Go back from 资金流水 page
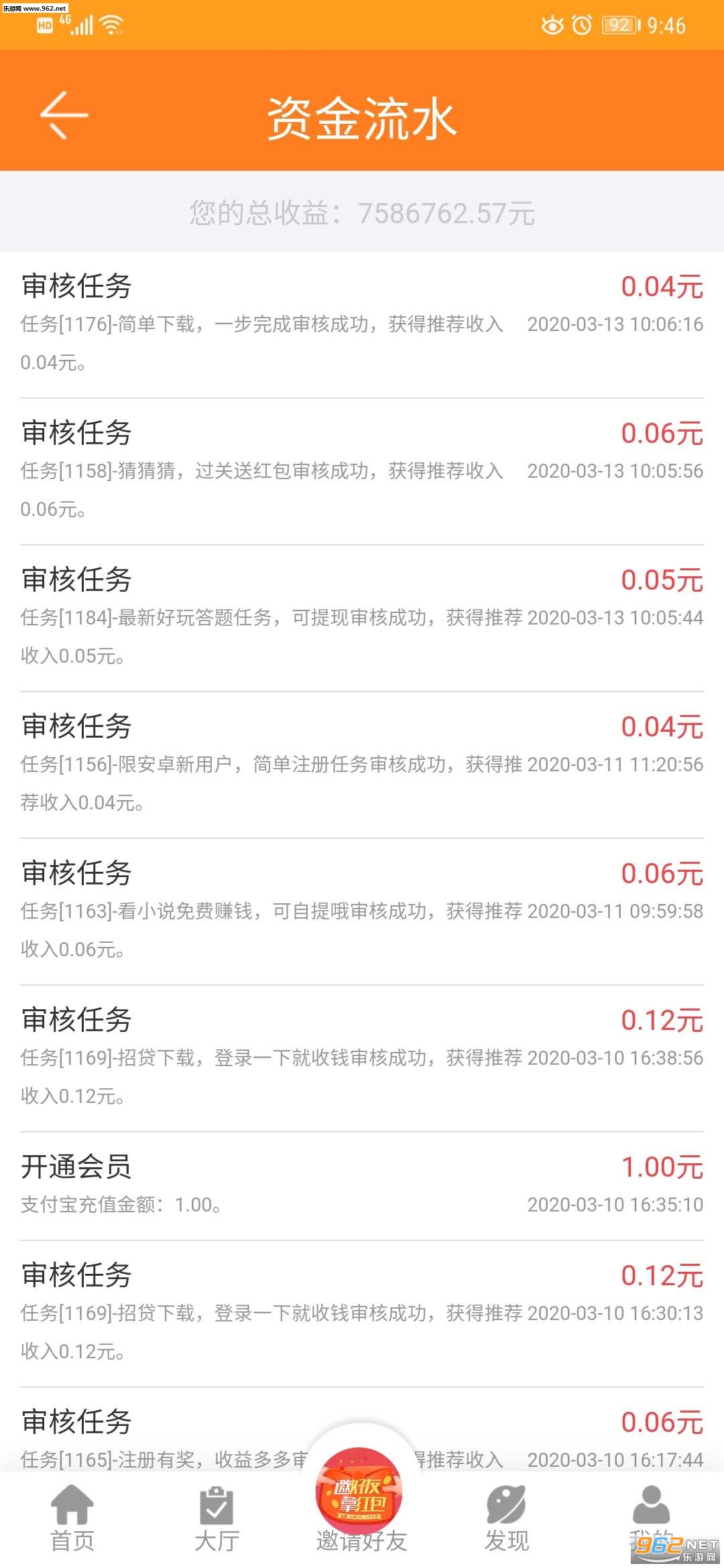 64,115
